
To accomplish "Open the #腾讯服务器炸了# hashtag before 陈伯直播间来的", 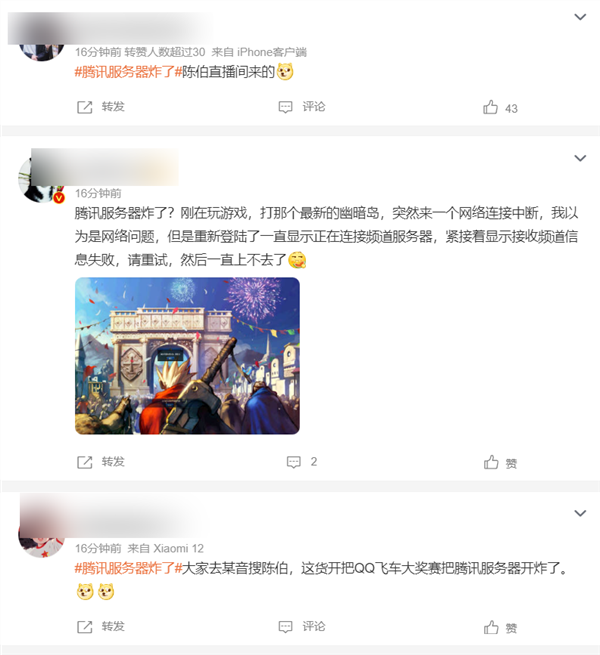I will click(124, 72).
